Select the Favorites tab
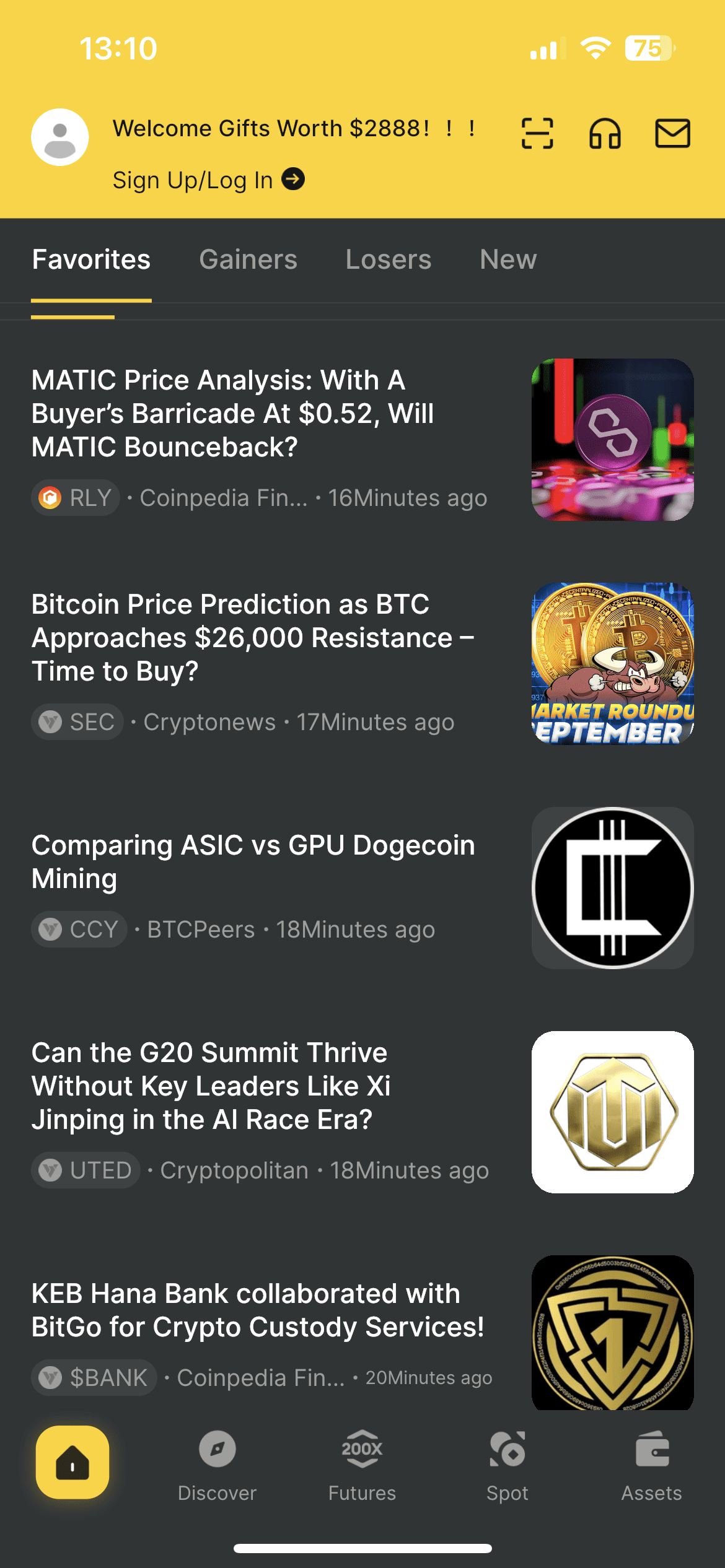The image size is (725, 1568). click(91, 259)
